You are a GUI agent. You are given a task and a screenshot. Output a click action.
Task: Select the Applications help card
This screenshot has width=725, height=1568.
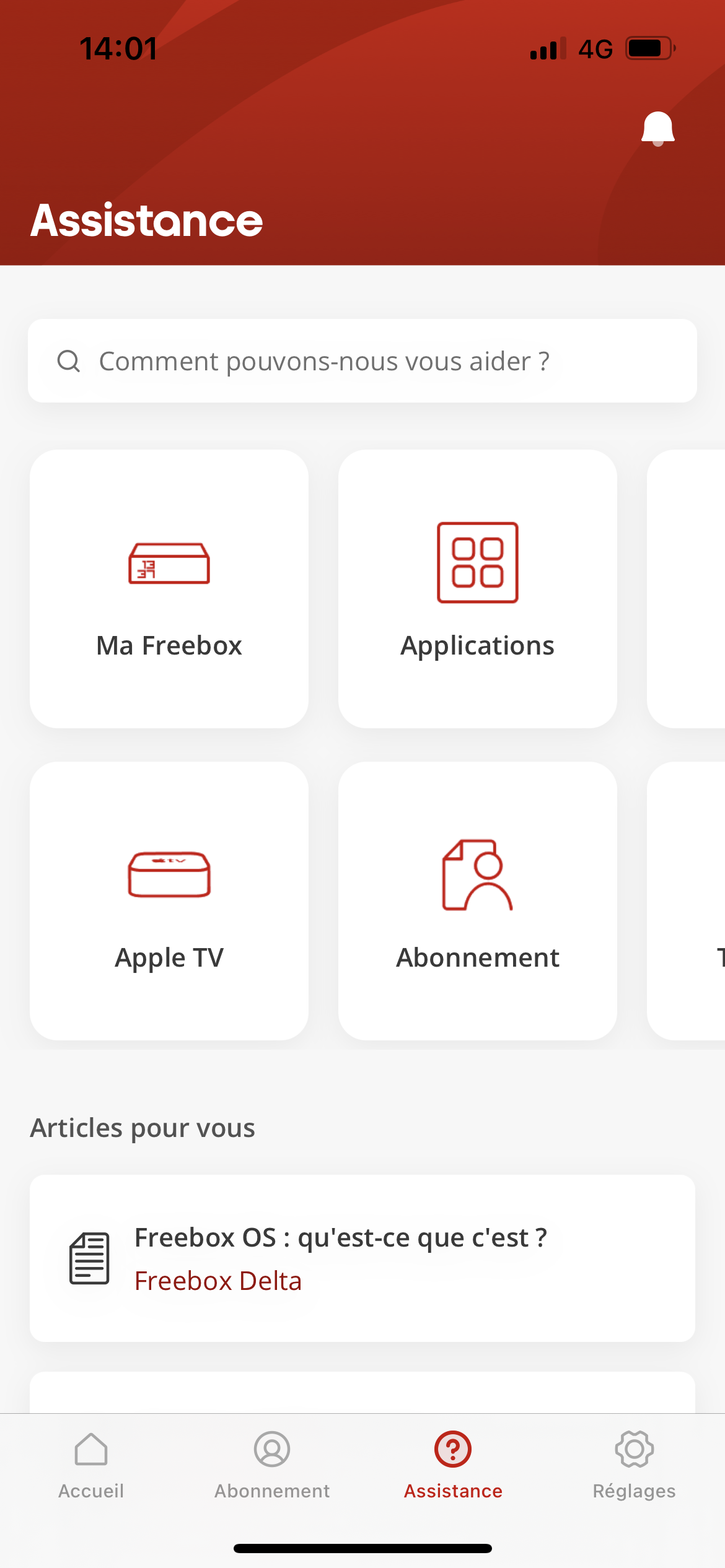[478, 589]
